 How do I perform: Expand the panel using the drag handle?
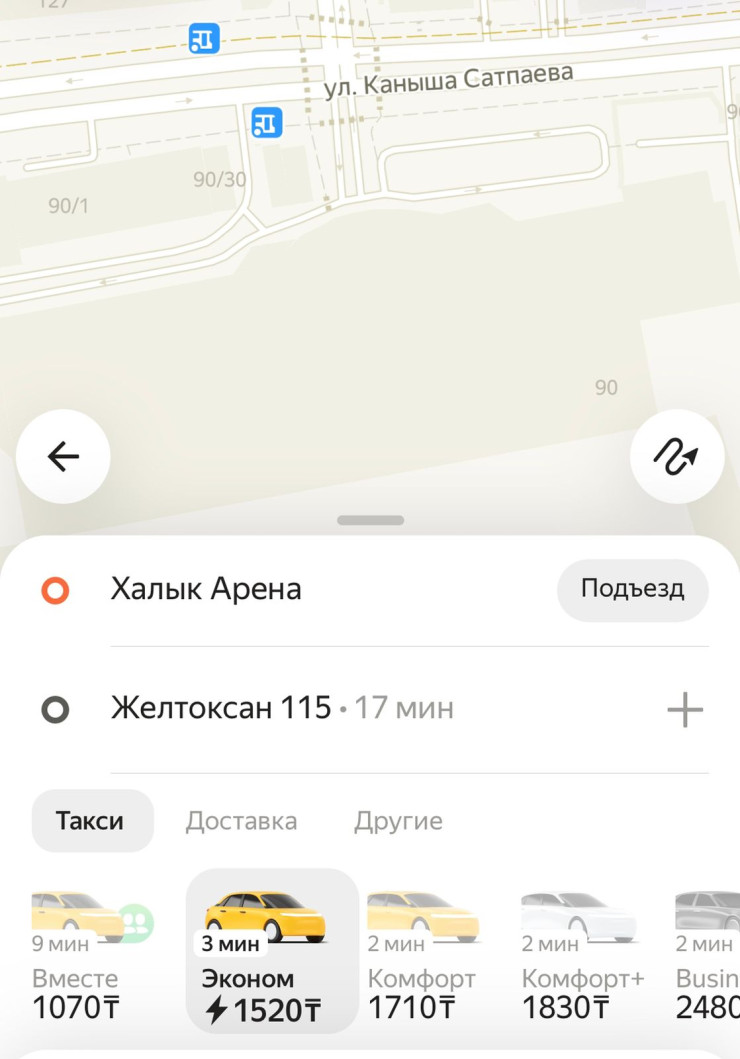coord(370,520)
